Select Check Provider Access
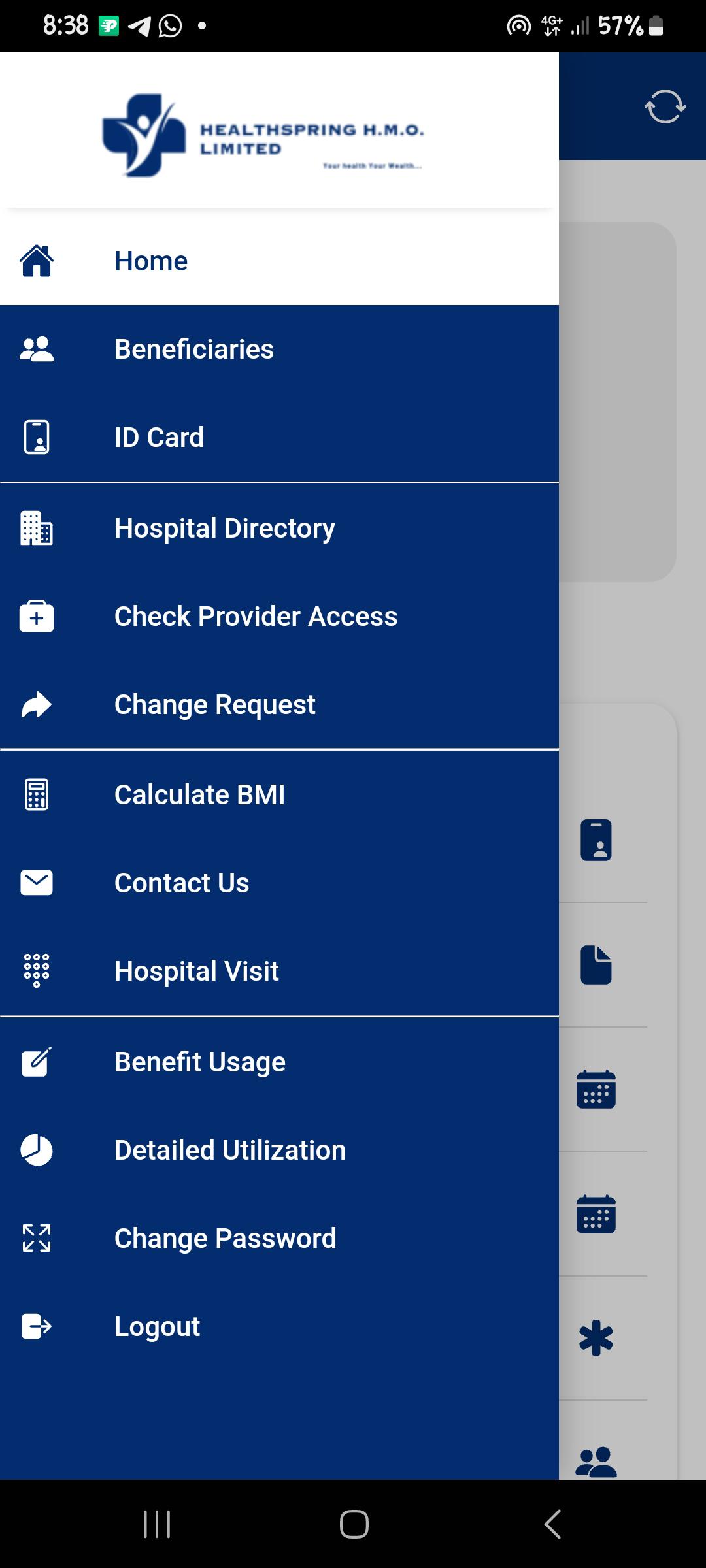Viewport: 706px width, 1568px height. click(x=256, y=617)
